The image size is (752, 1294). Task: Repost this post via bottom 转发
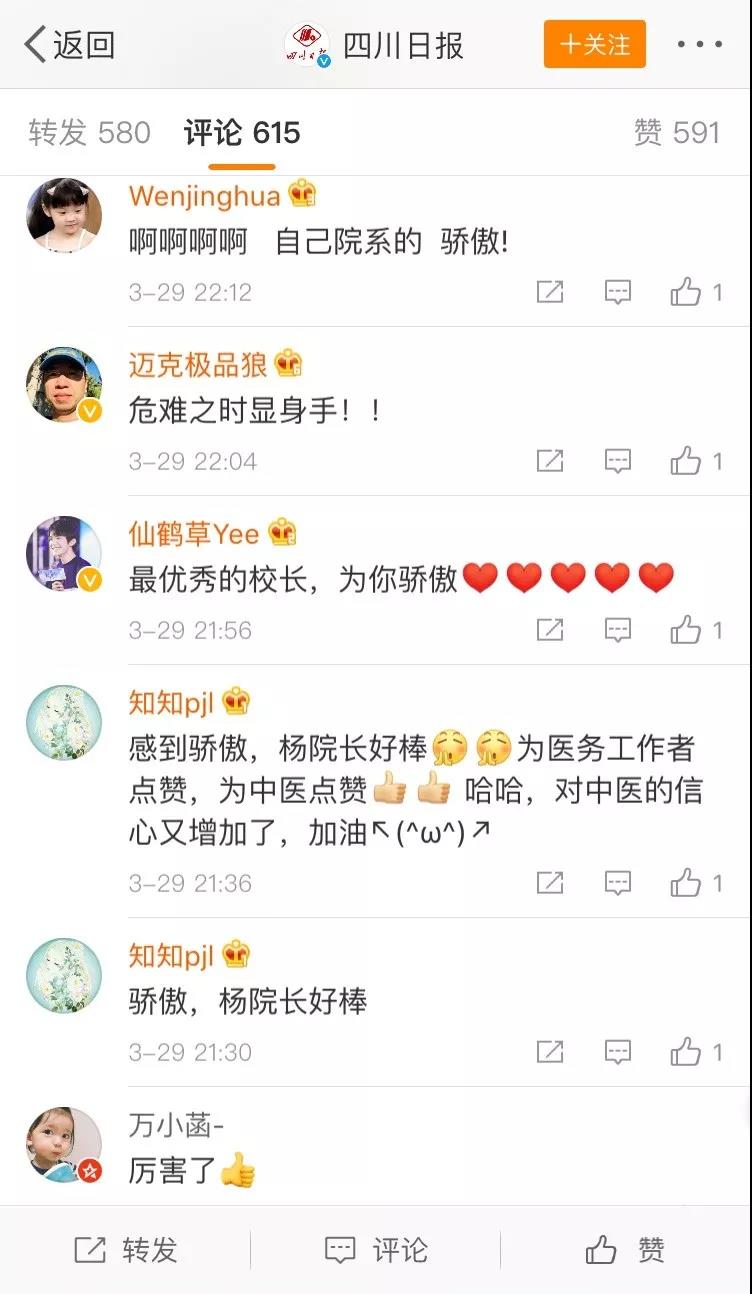point(126,1250)
